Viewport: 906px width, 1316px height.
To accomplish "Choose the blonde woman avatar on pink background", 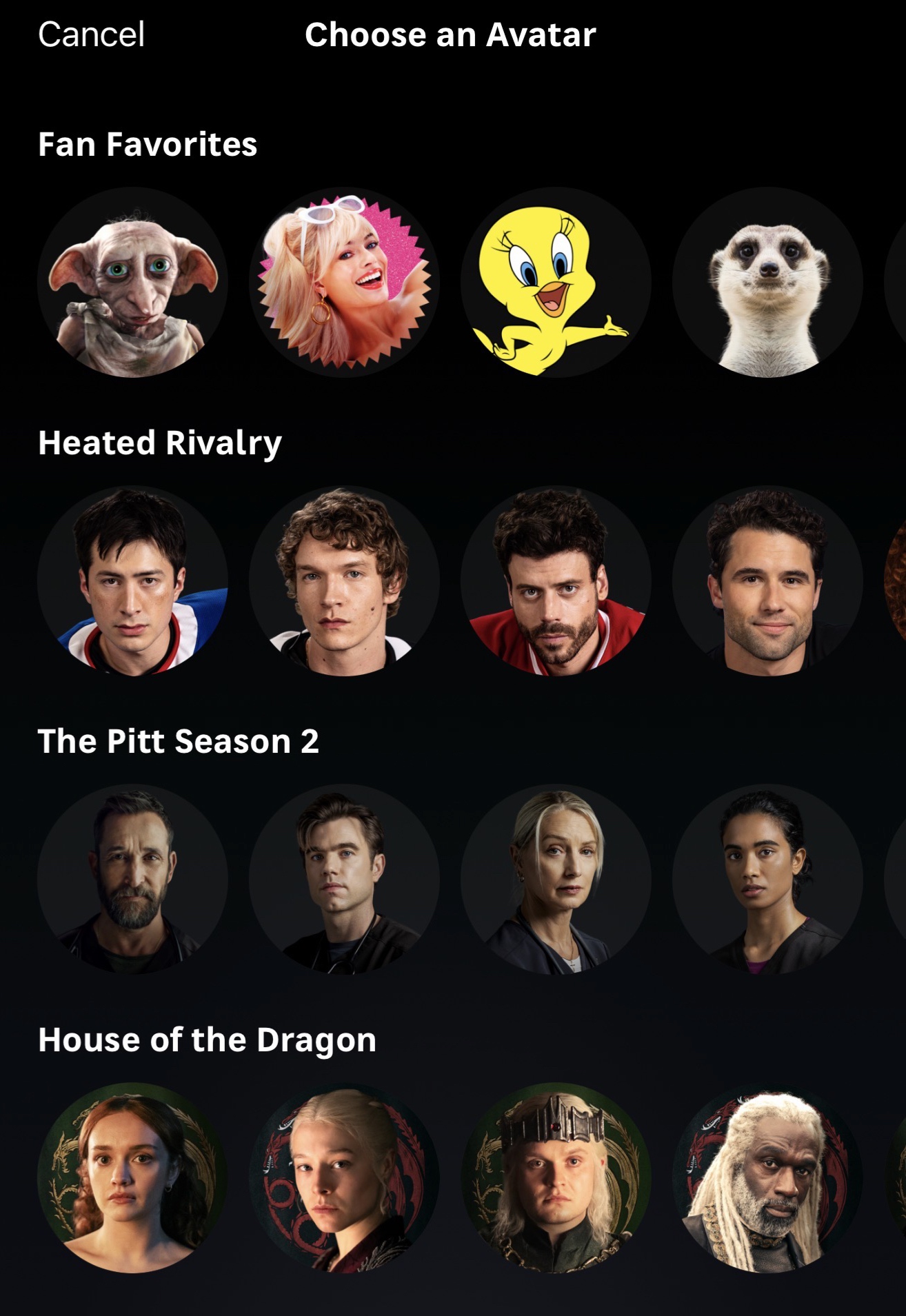I will tap(344, 283).
